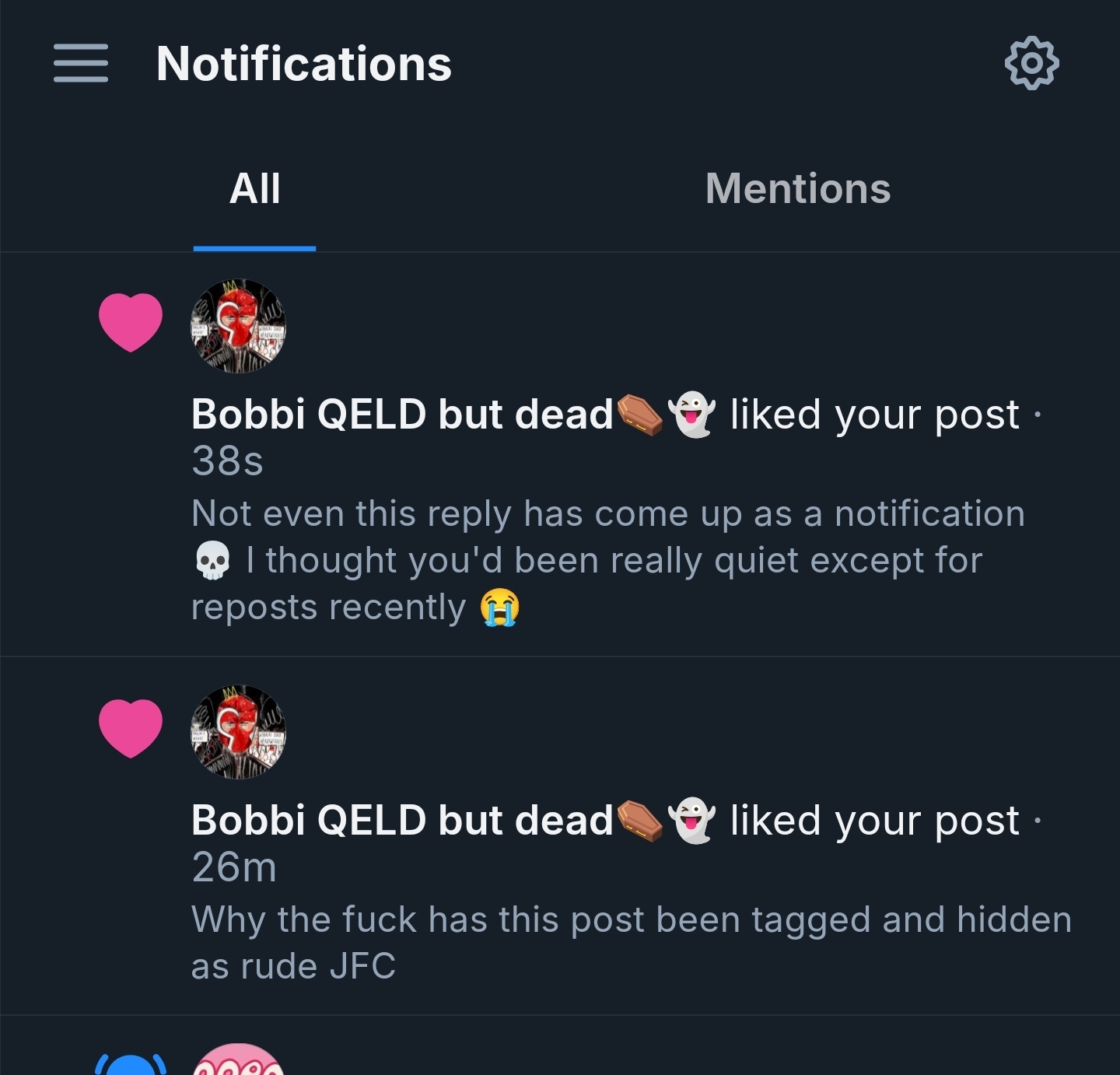Select the All notifications tab
Image resolution: width=1120 pixels, height=1075 pixels.
(x=255, y=189)
